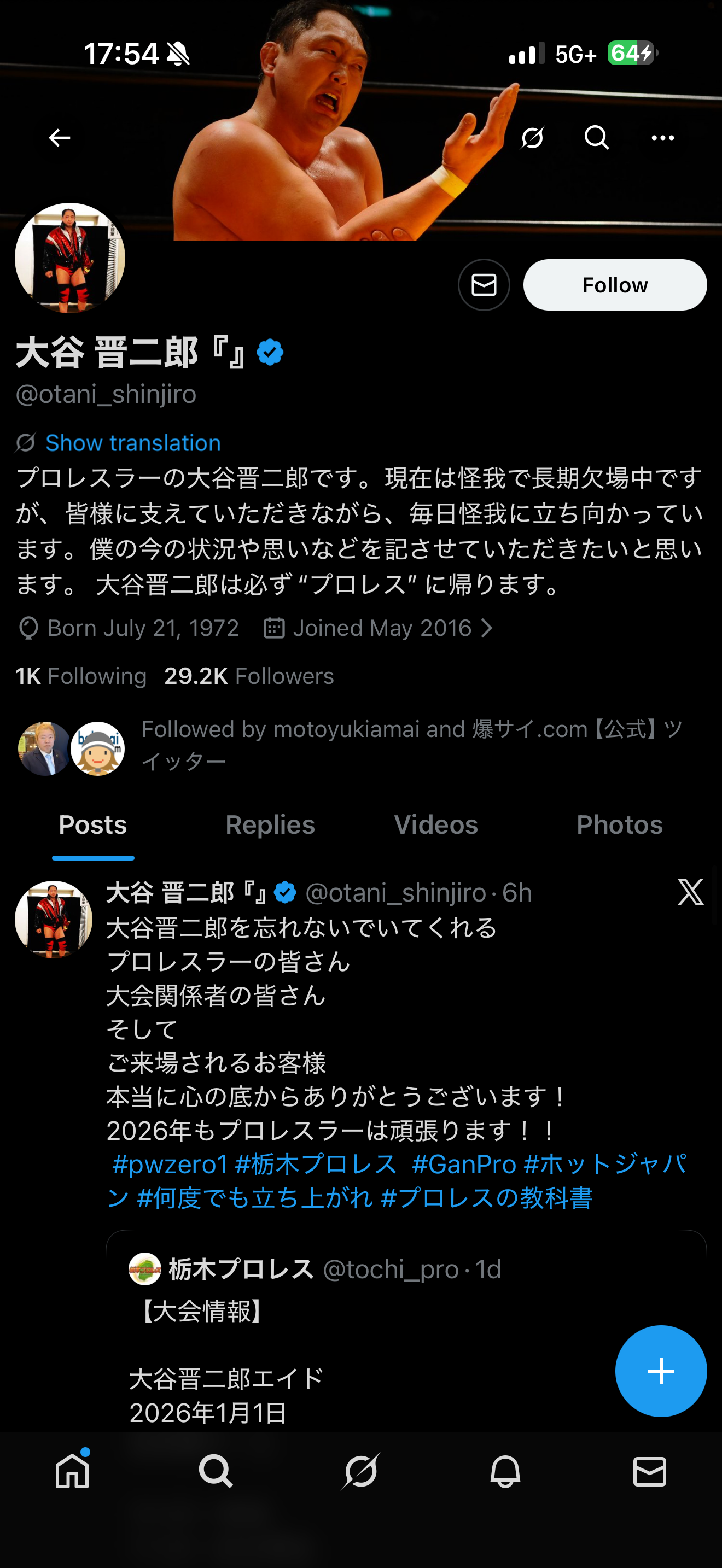View the 29.2K Followers list

pos(249,676)
